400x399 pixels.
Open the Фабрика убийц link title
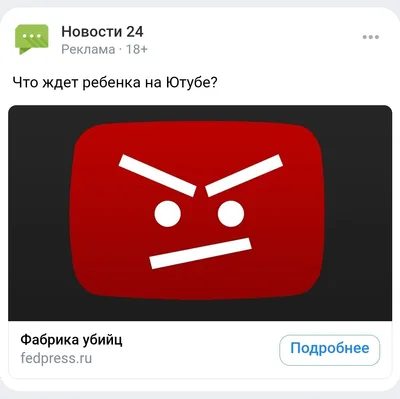tap(71, 340)
